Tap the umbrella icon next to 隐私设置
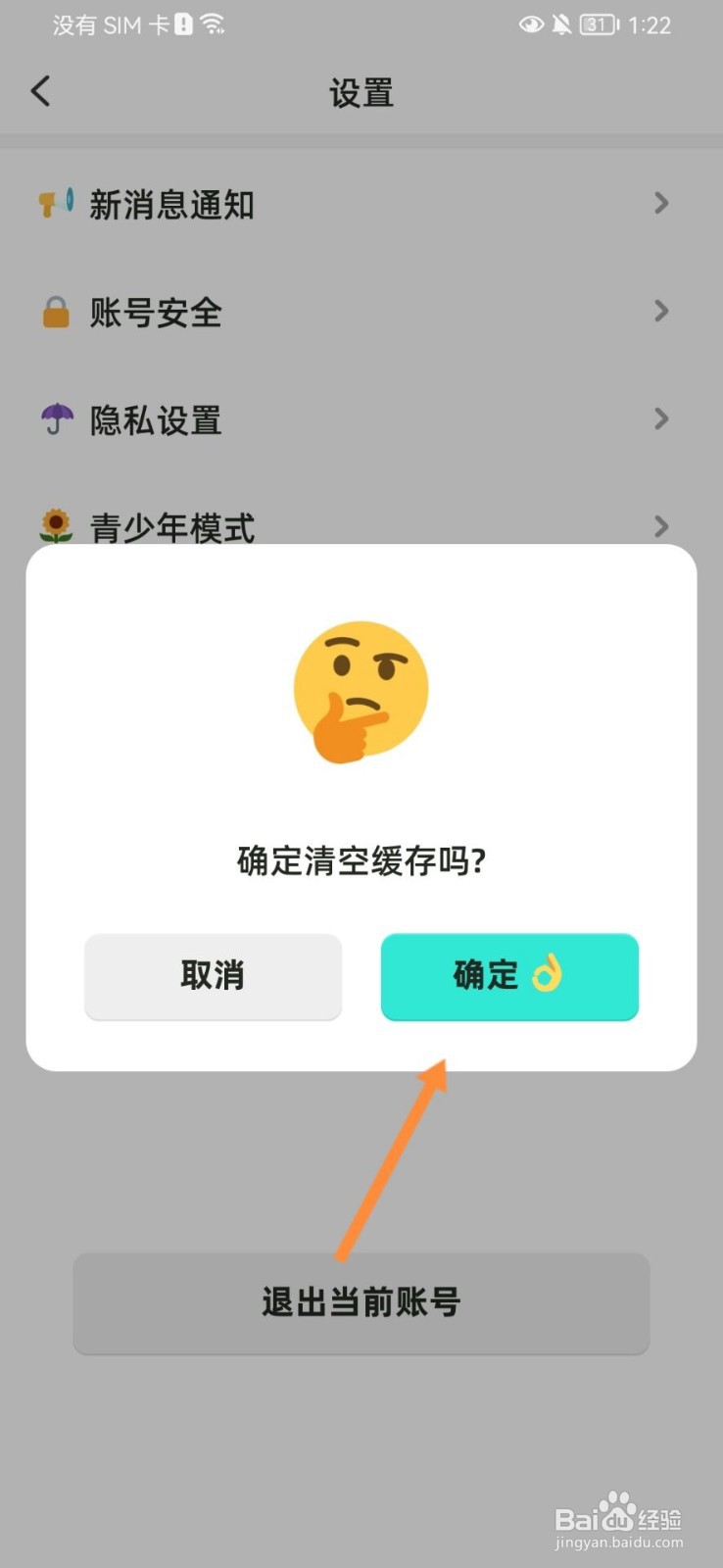Screen dimensions: 723x1568 click(x=56, y=419)
